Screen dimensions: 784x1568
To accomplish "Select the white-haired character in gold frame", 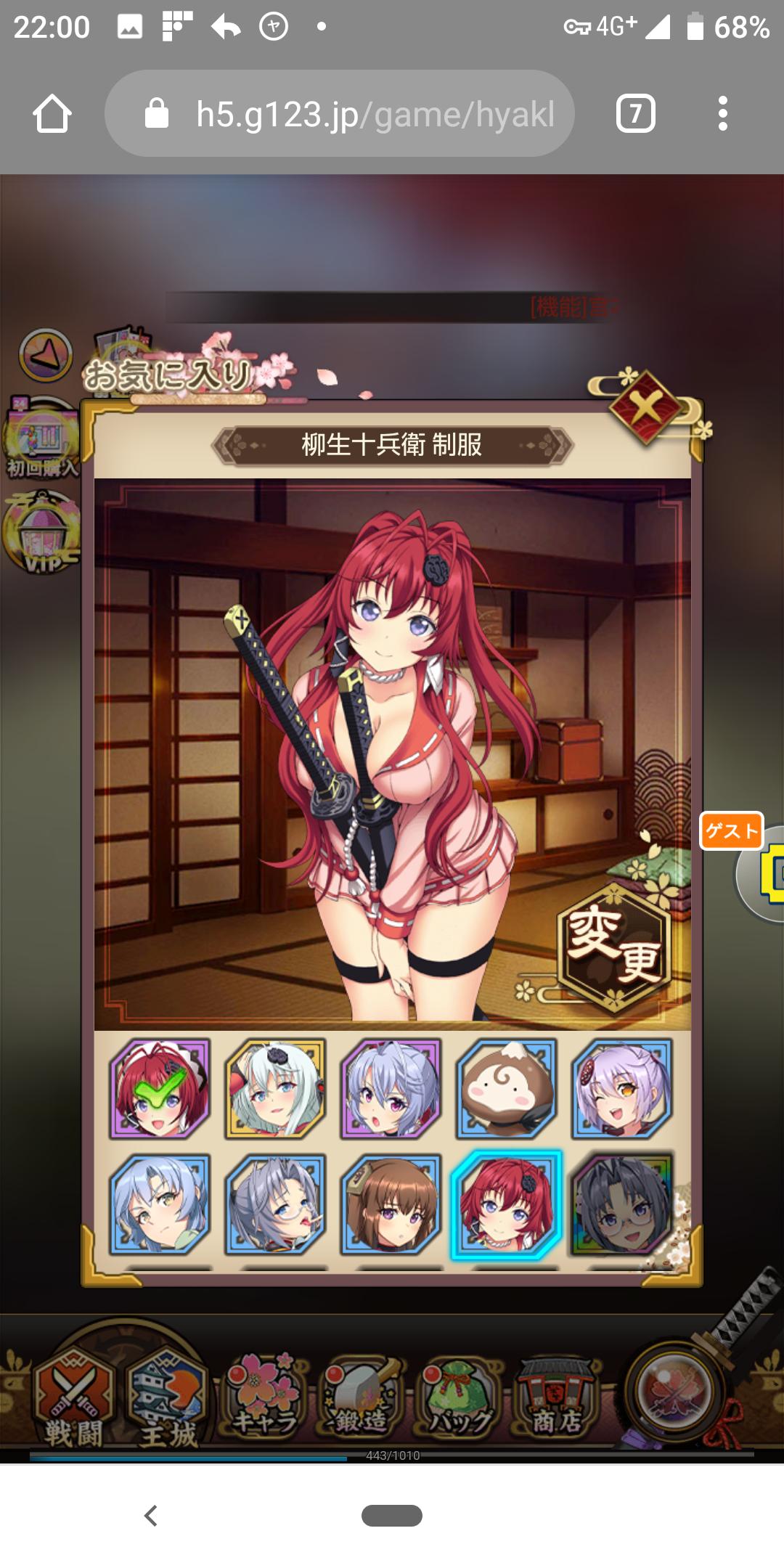I will [276, 1088].
